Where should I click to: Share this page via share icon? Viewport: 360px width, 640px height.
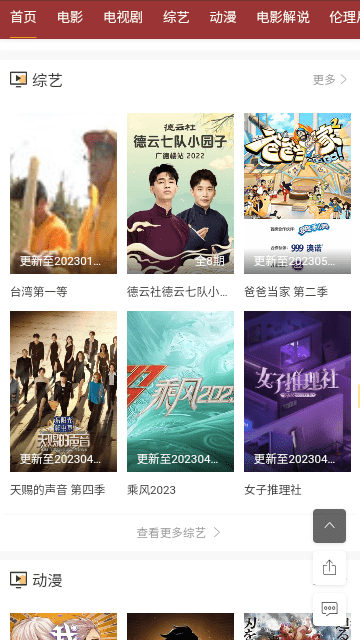click(329, 568)
